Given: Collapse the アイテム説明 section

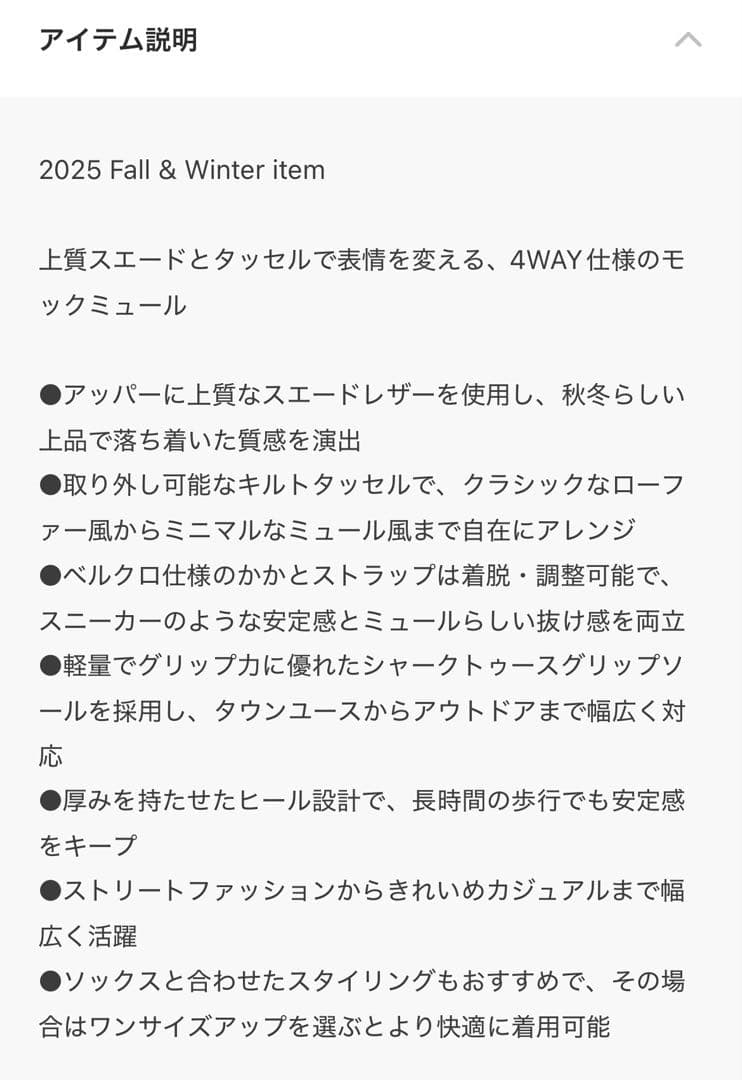Looking at the screenshot, I should point(688,40).
